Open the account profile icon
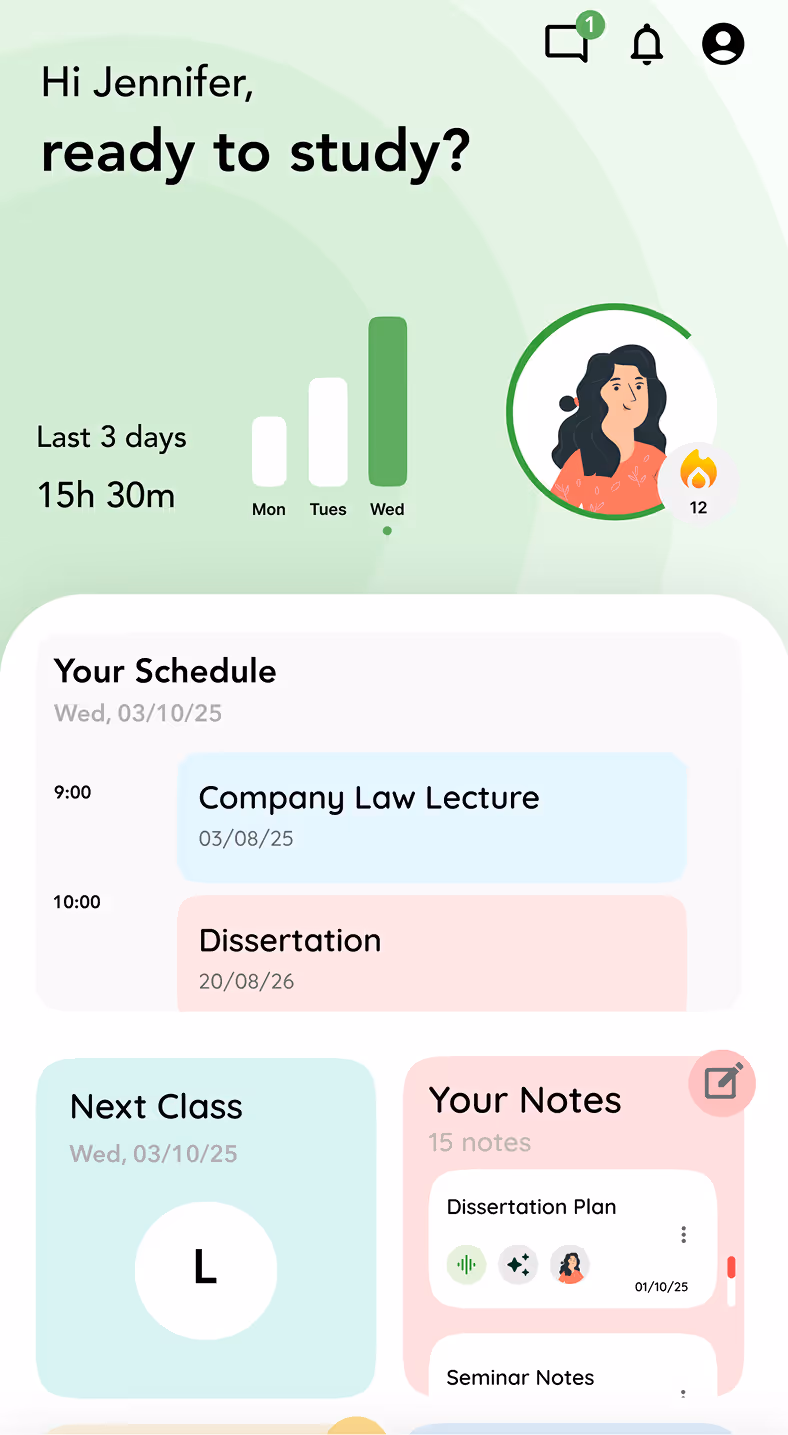 tap(723, 45)
